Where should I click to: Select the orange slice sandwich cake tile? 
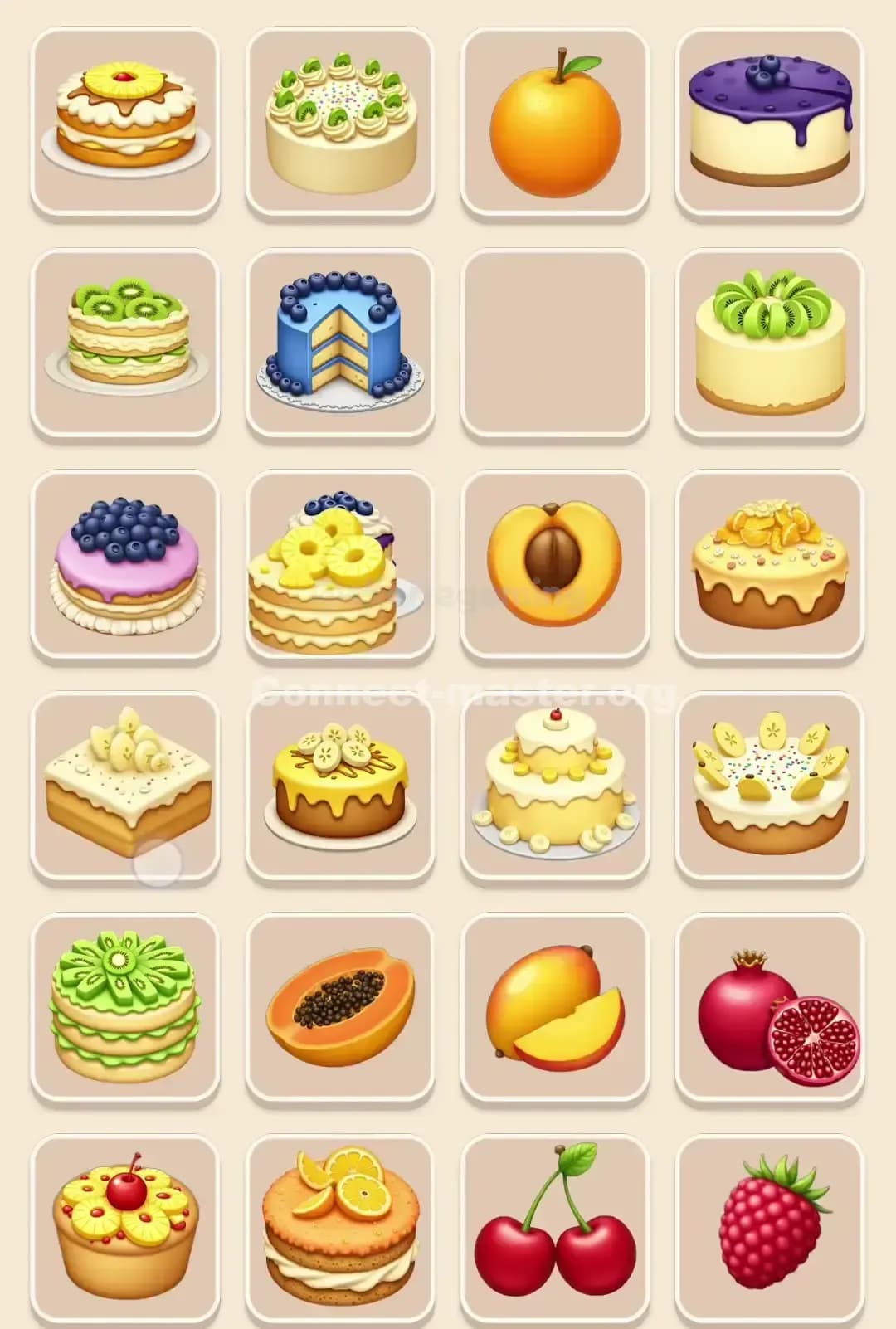pos(340,1226)
